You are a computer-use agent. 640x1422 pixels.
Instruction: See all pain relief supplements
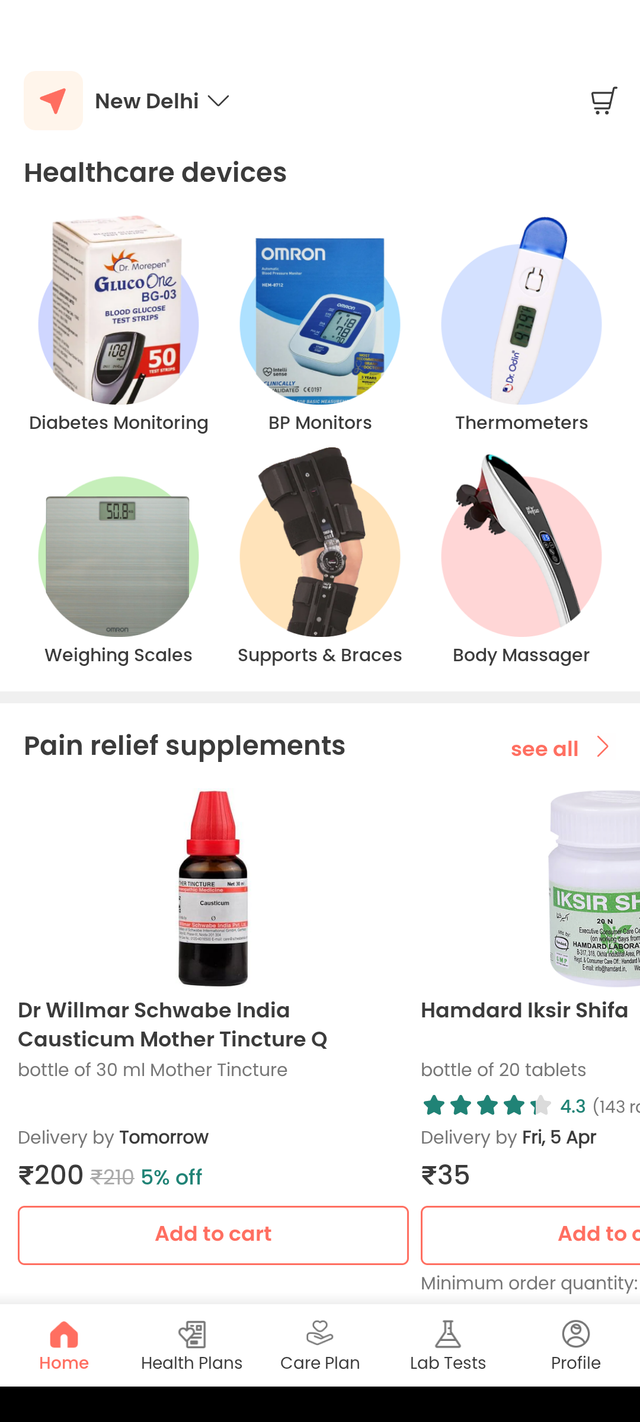click(x=558, y=748)
